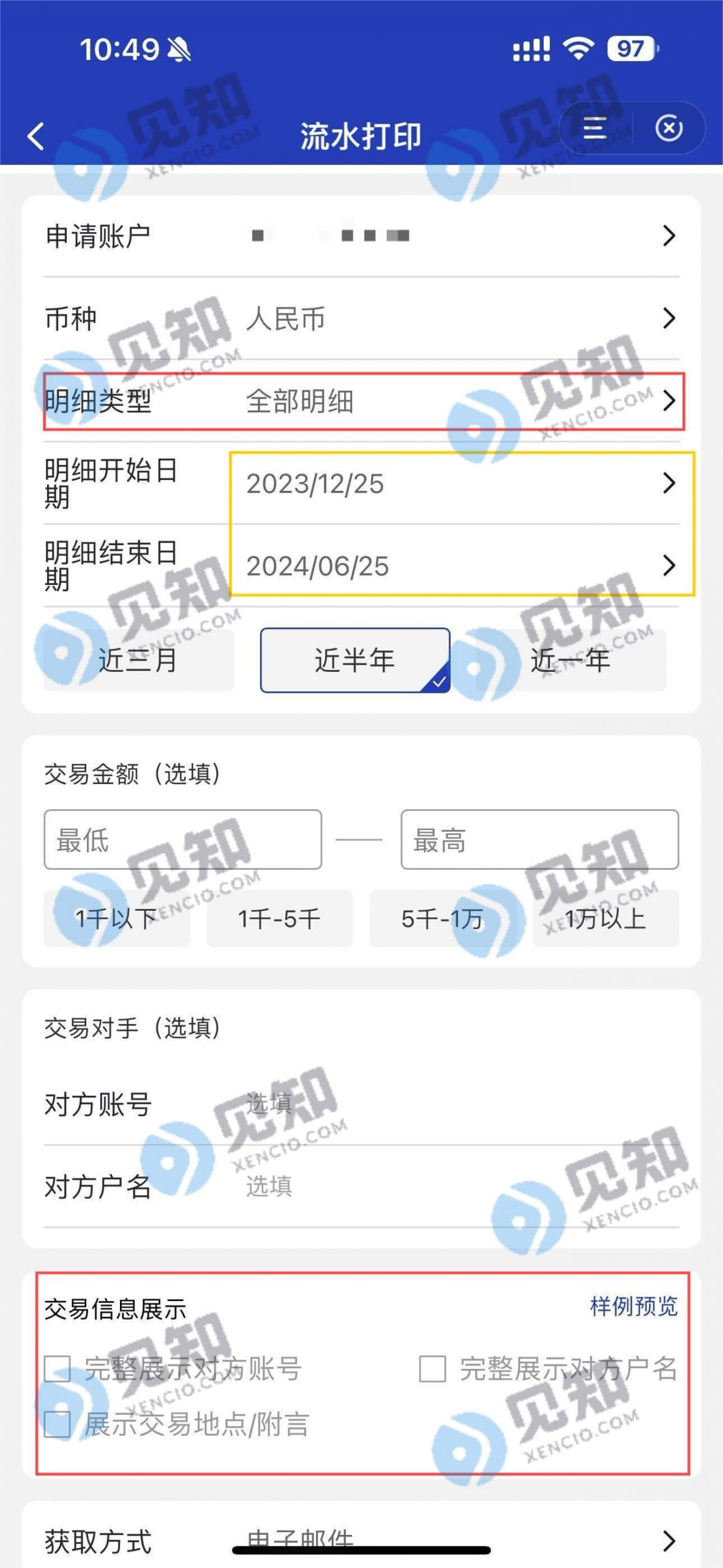
Task: Go back from 流水打印 page
Action: [x=36, y=136]
